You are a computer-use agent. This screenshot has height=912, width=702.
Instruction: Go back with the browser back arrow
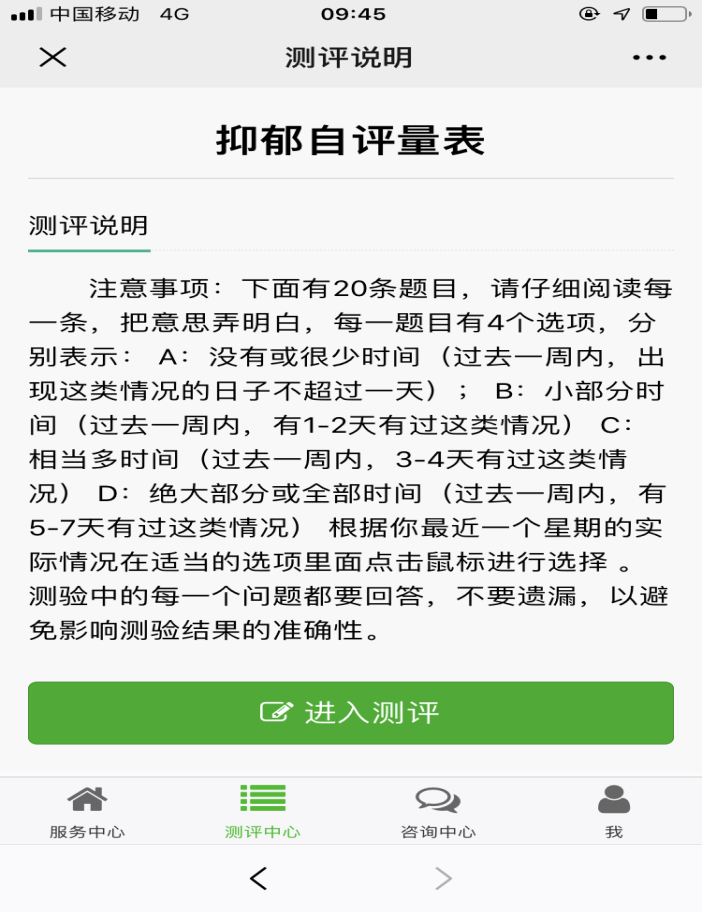(259, 878)
